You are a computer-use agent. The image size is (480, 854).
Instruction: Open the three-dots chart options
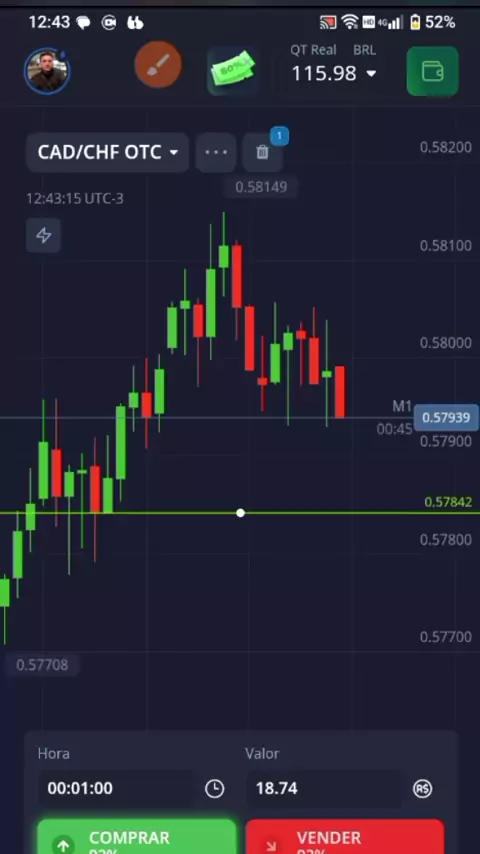point(216,152)
